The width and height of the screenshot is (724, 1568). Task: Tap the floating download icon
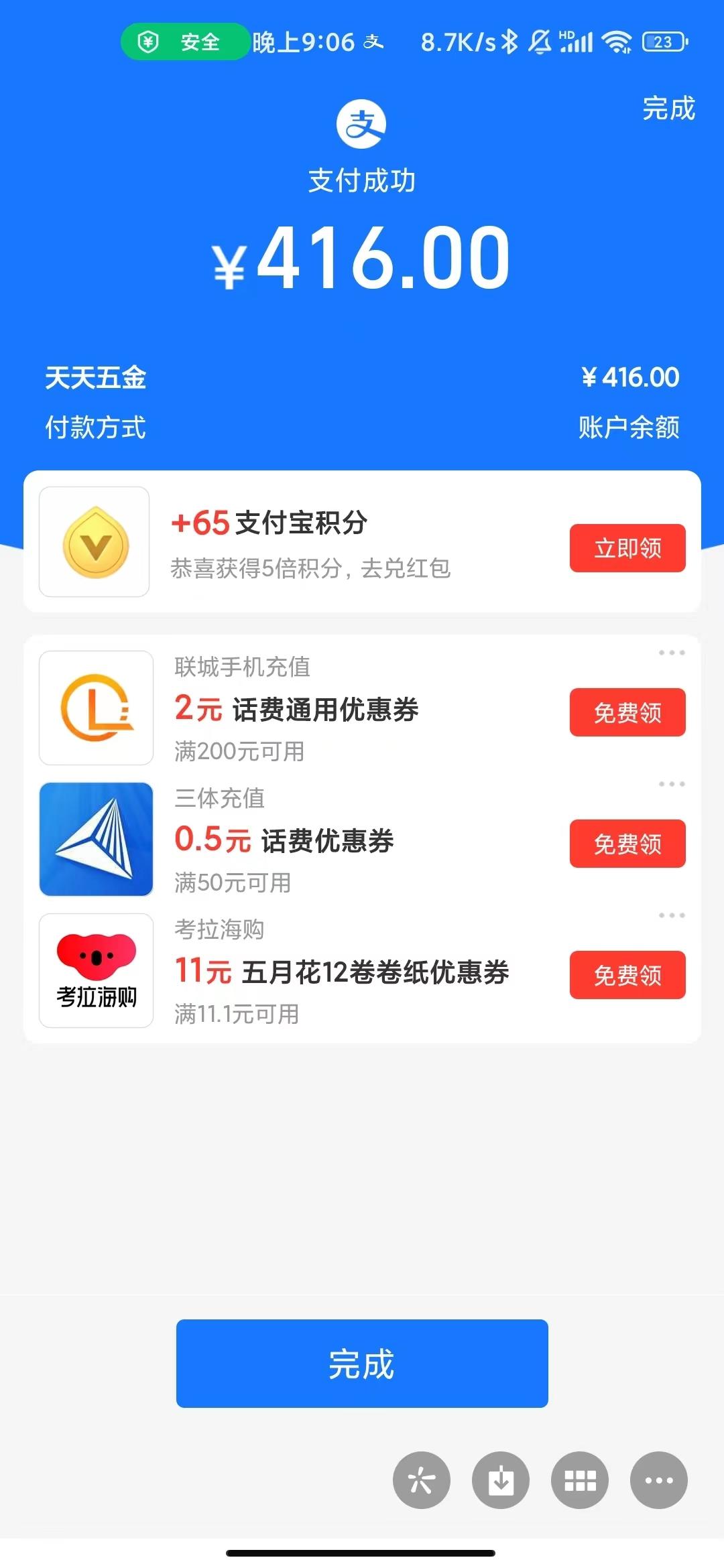pos(501,1480)
